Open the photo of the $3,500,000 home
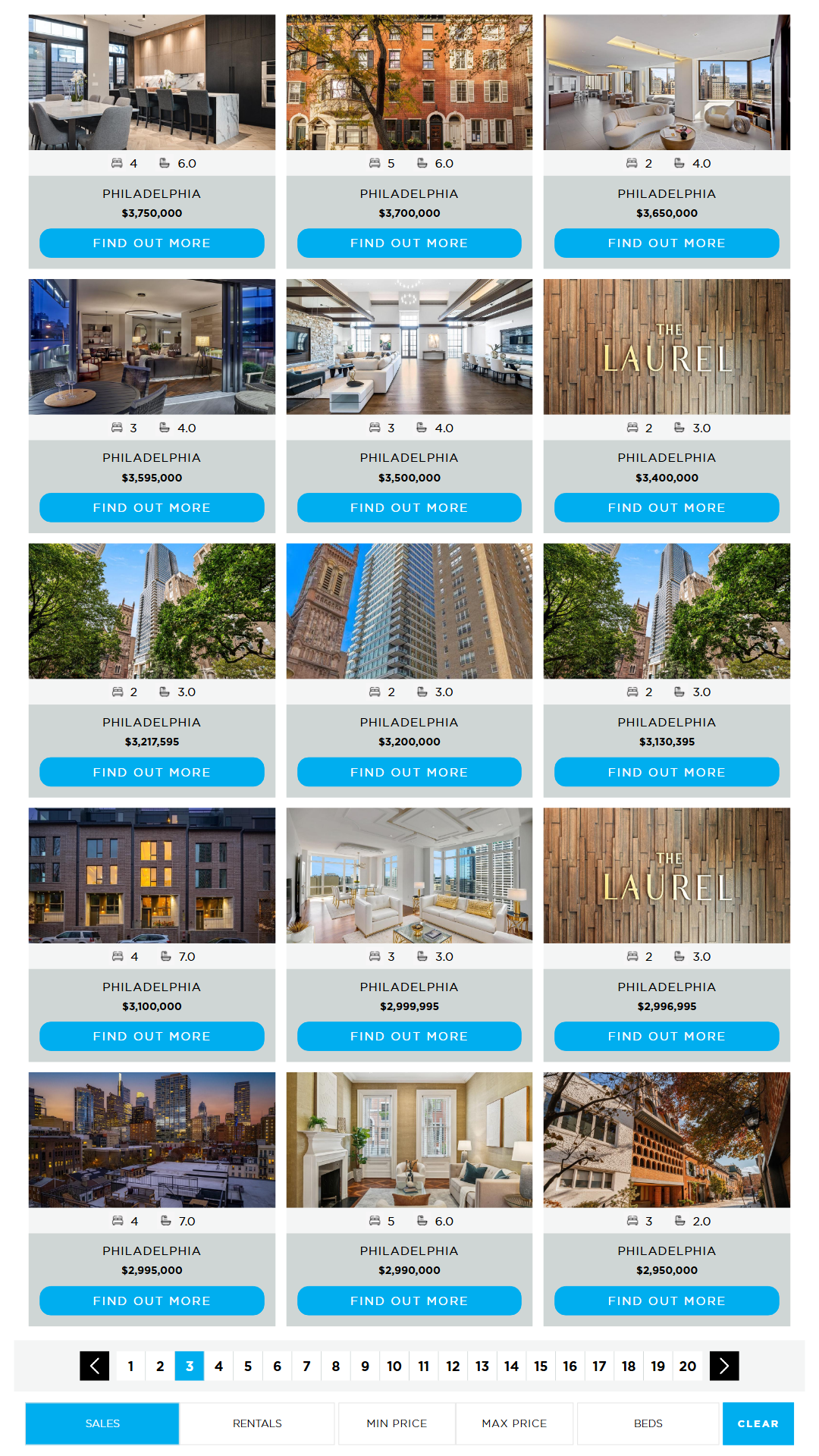This screenshot has width=819, height=1456. click(409, 347)
